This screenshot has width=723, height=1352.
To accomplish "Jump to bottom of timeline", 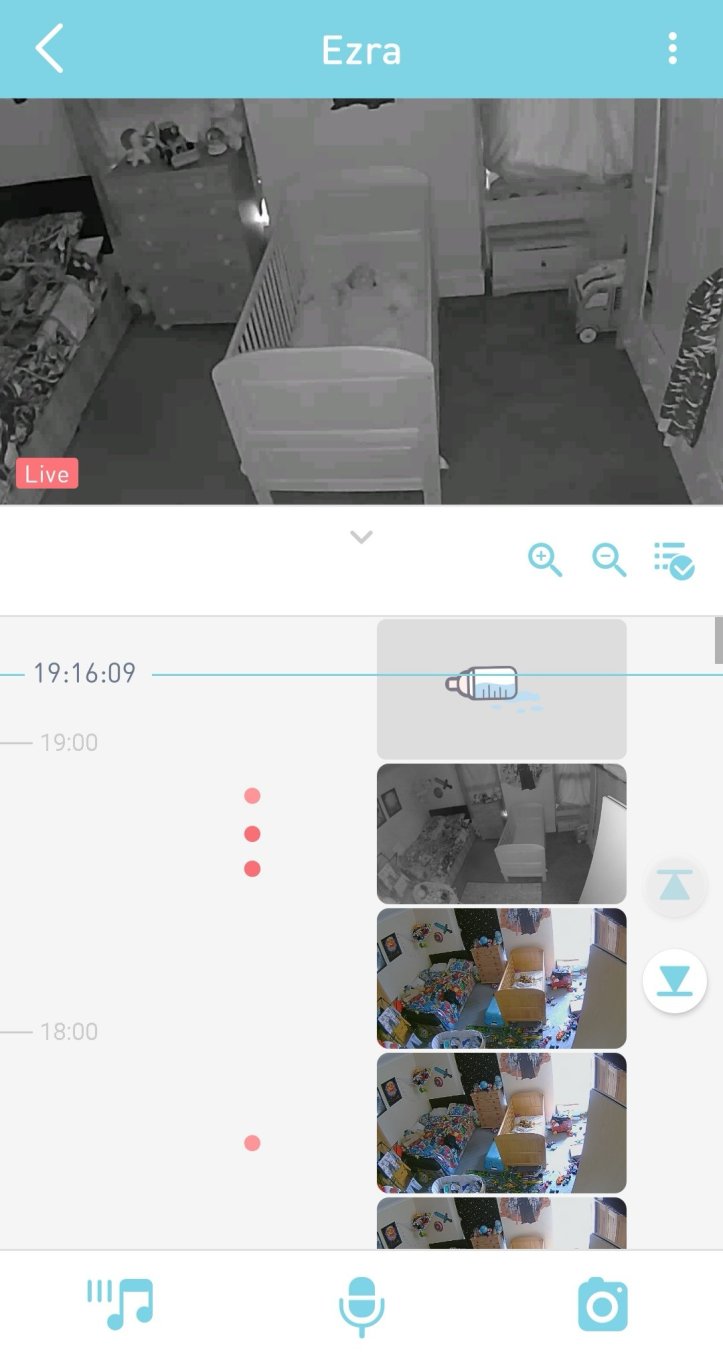I will [x=675, y=981].
